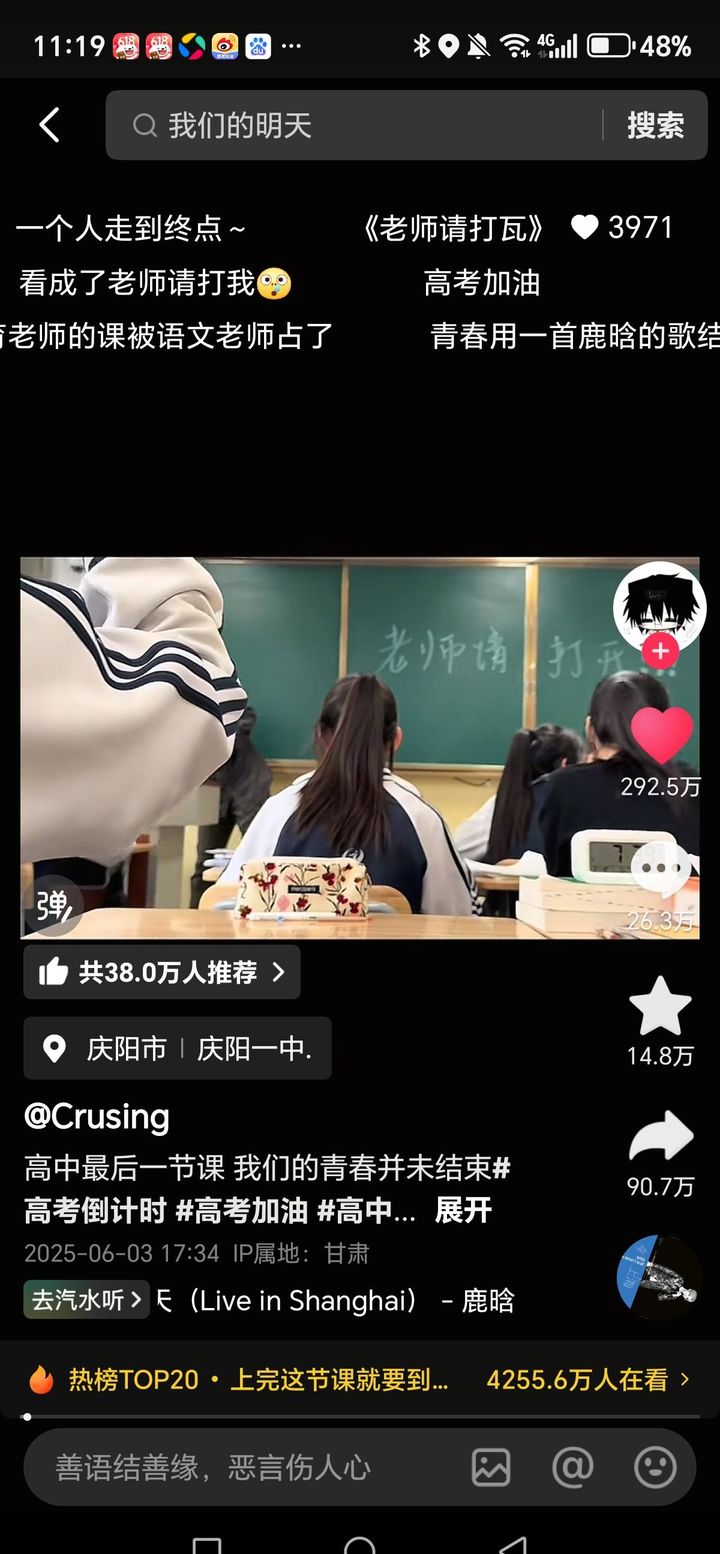Image resolution: width=720 pixels, height=1554 pixels.
Task: Open the spinning music disc
Action: pos(659,1277)
